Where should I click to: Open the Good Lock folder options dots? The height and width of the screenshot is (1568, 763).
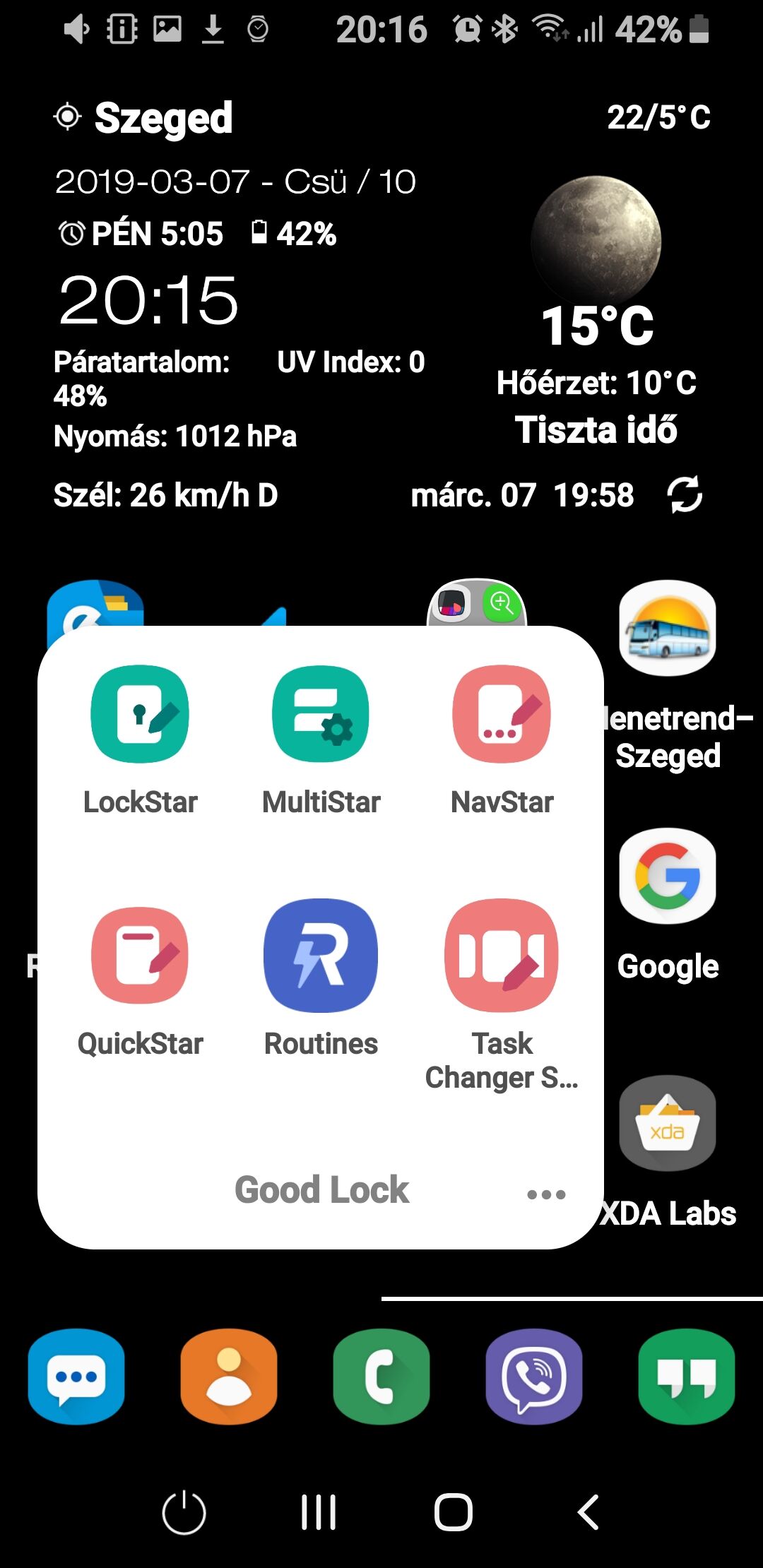546,1194
